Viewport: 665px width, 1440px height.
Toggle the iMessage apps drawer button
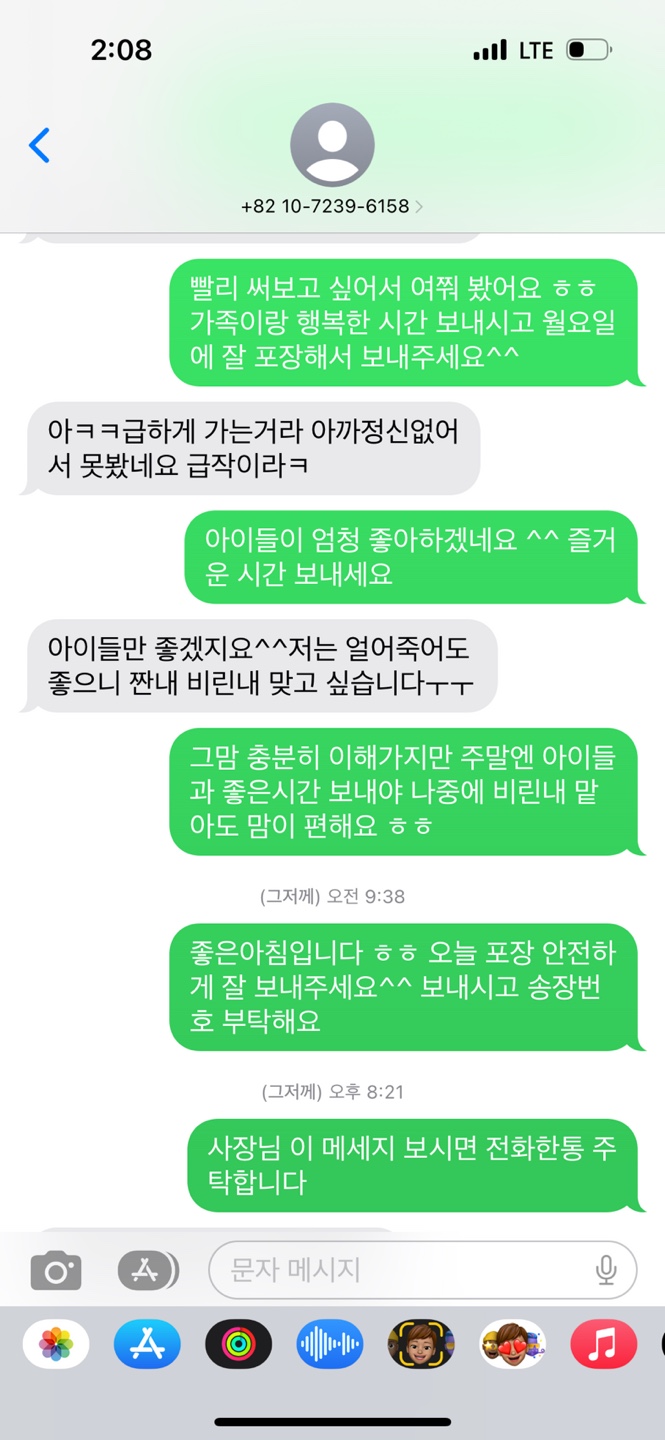coord(147,1271)
